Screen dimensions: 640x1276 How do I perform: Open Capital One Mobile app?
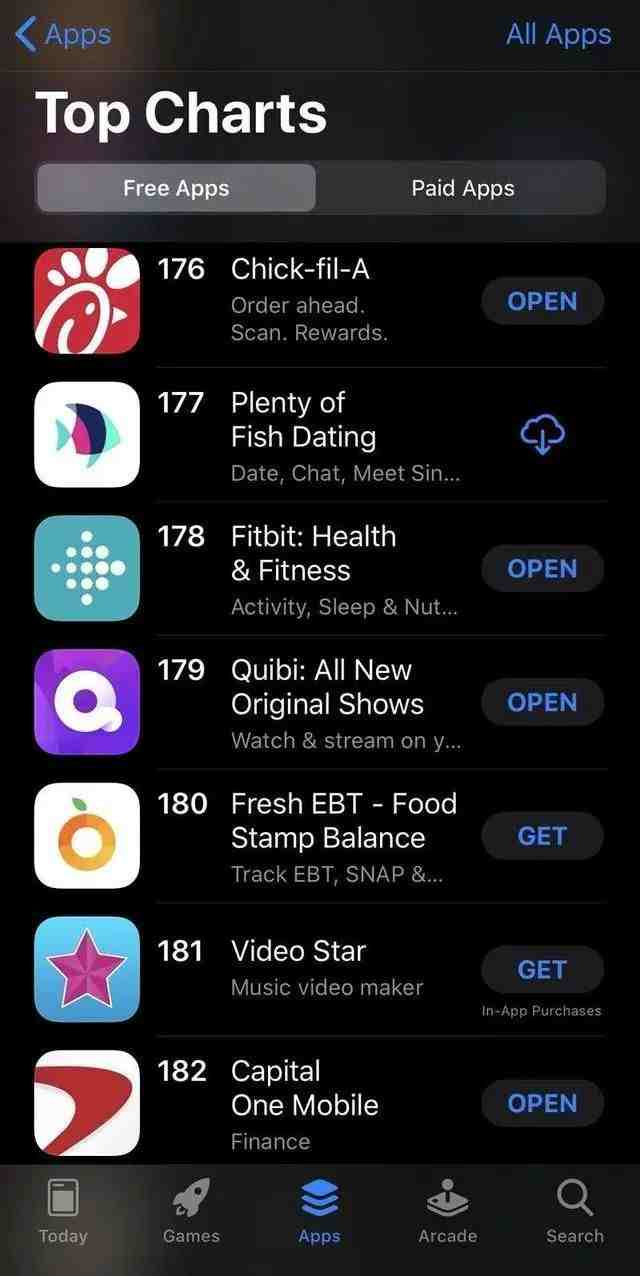click(542, 1103)
